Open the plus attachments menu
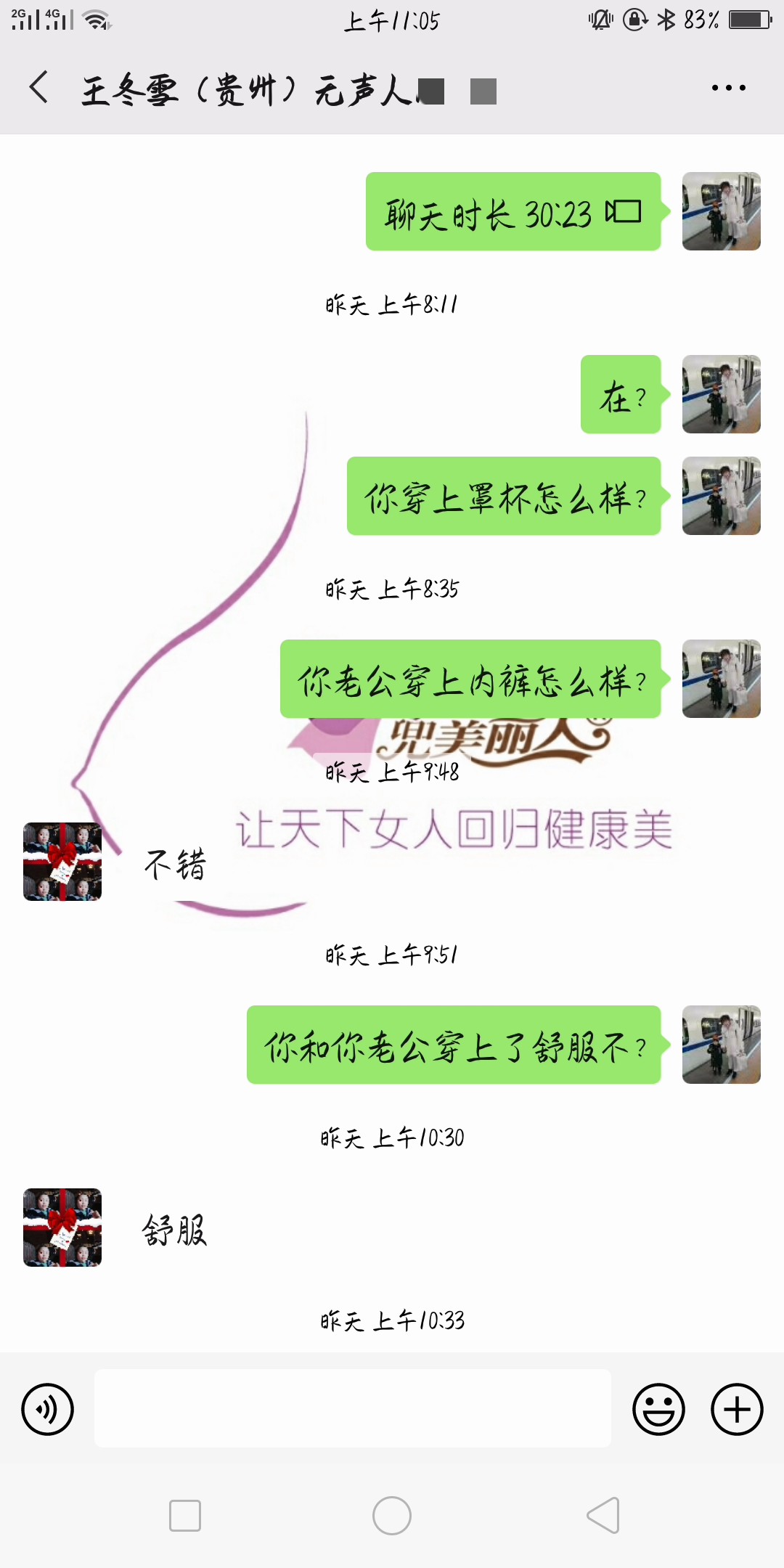 [x=736, y=1409]
